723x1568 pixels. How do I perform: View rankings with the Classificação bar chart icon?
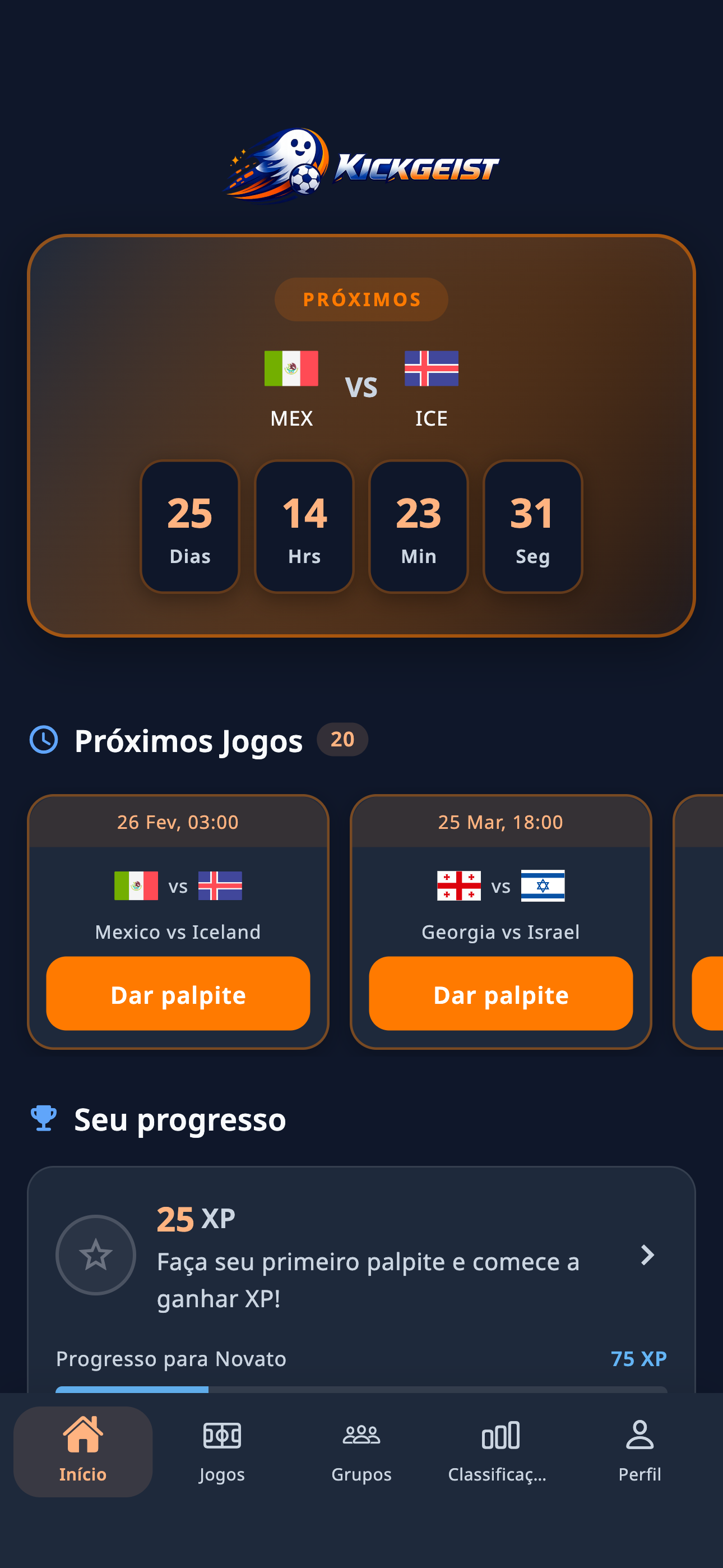[500, 1435]
